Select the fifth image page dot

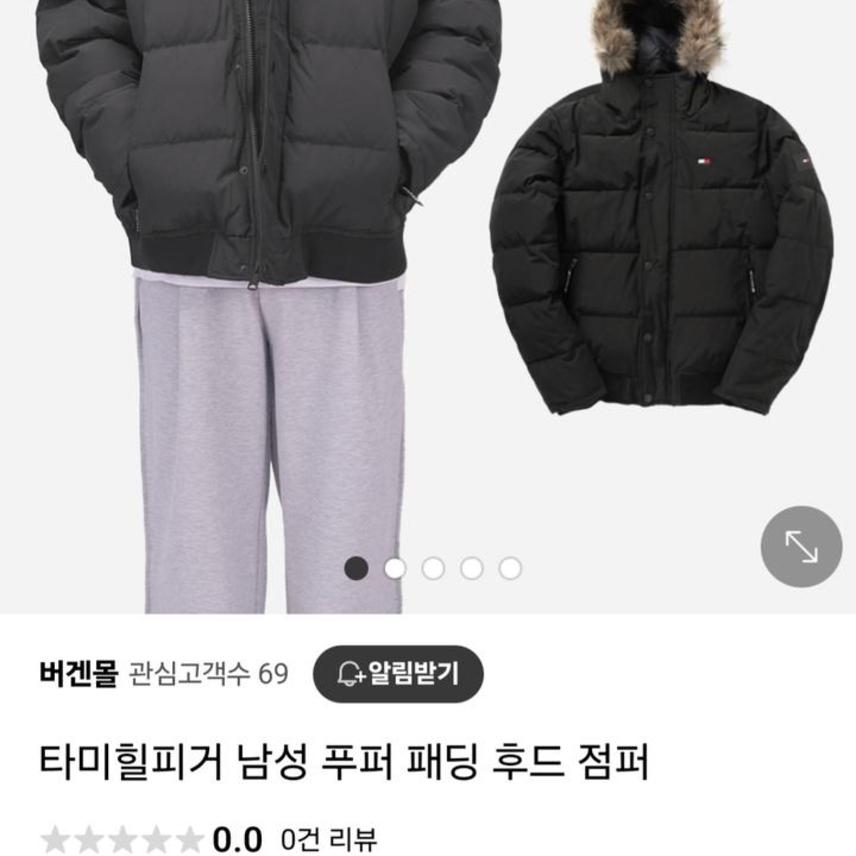coord(510,569)
